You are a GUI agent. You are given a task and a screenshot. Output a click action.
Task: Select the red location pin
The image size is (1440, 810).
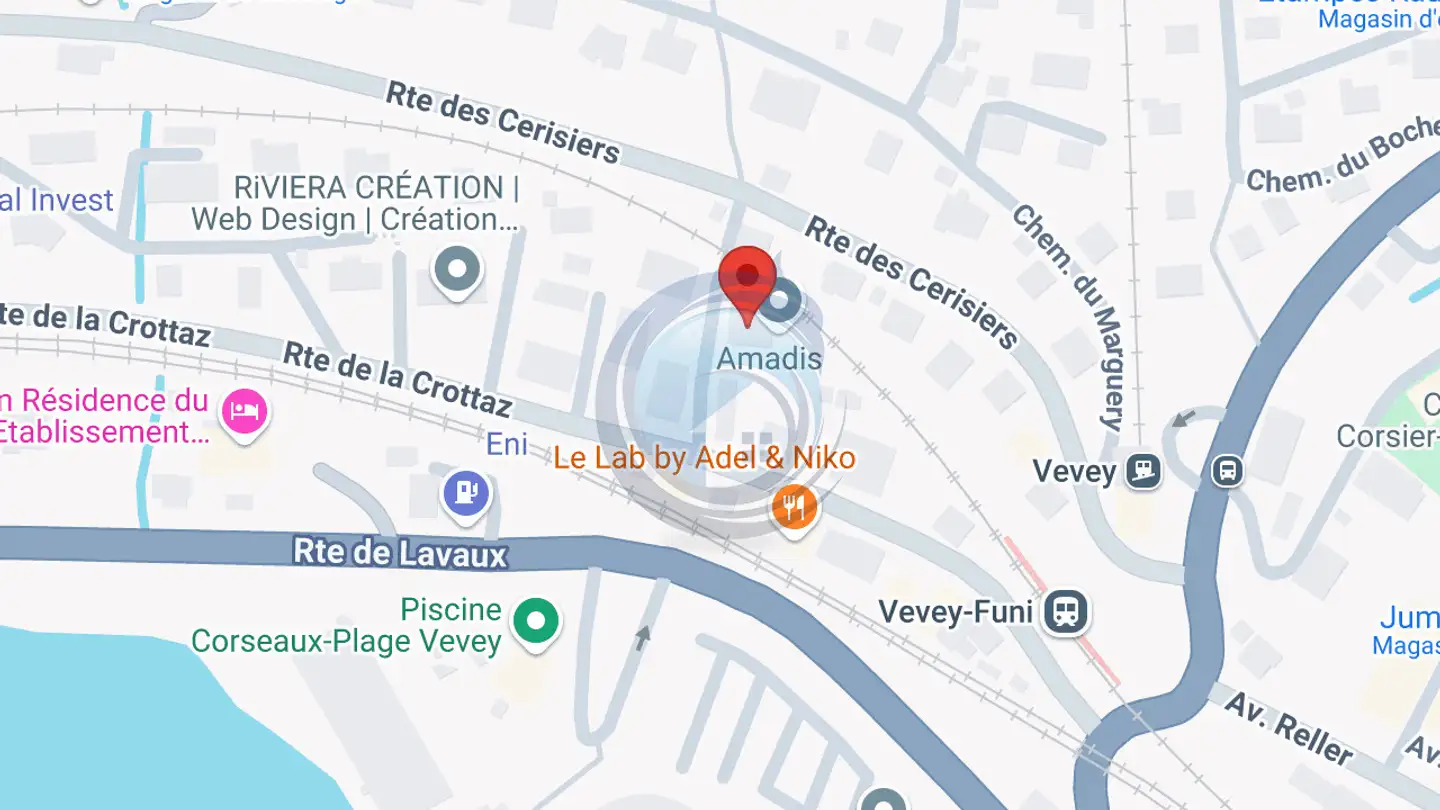(x=747, y=278)
